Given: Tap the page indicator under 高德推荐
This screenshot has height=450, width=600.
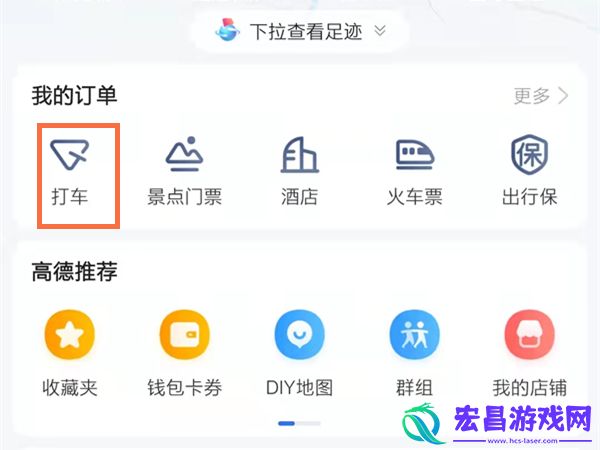Looking at the screenshot, I should point(289,423).
